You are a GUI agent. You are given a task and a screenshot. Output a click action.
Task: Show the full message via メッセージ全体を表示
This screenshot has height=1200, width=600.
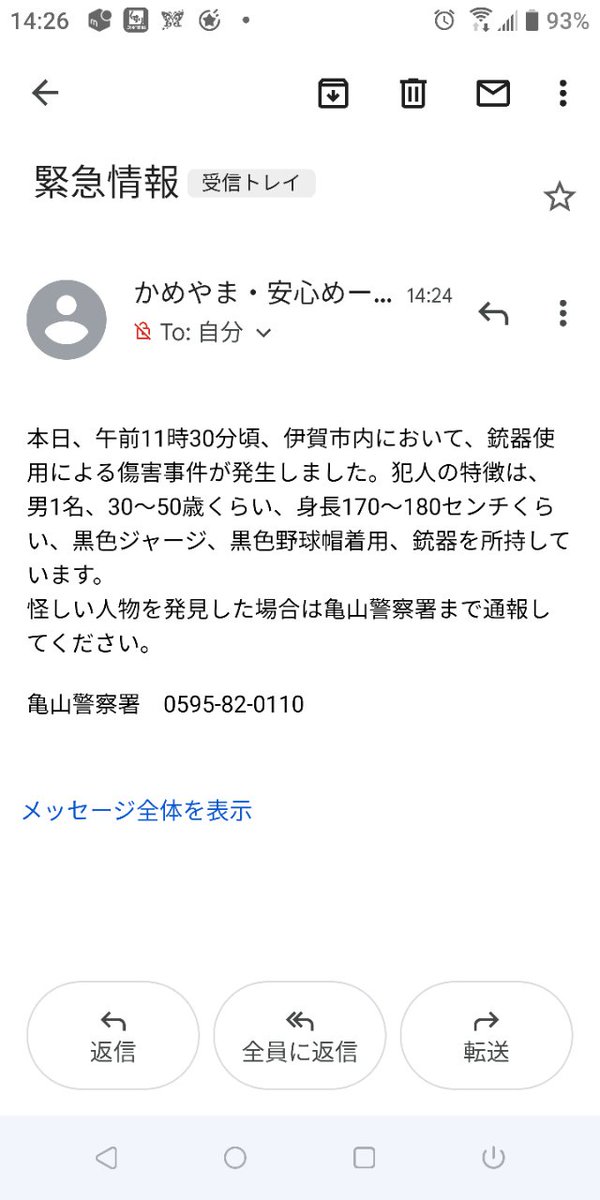click(137, 810)
